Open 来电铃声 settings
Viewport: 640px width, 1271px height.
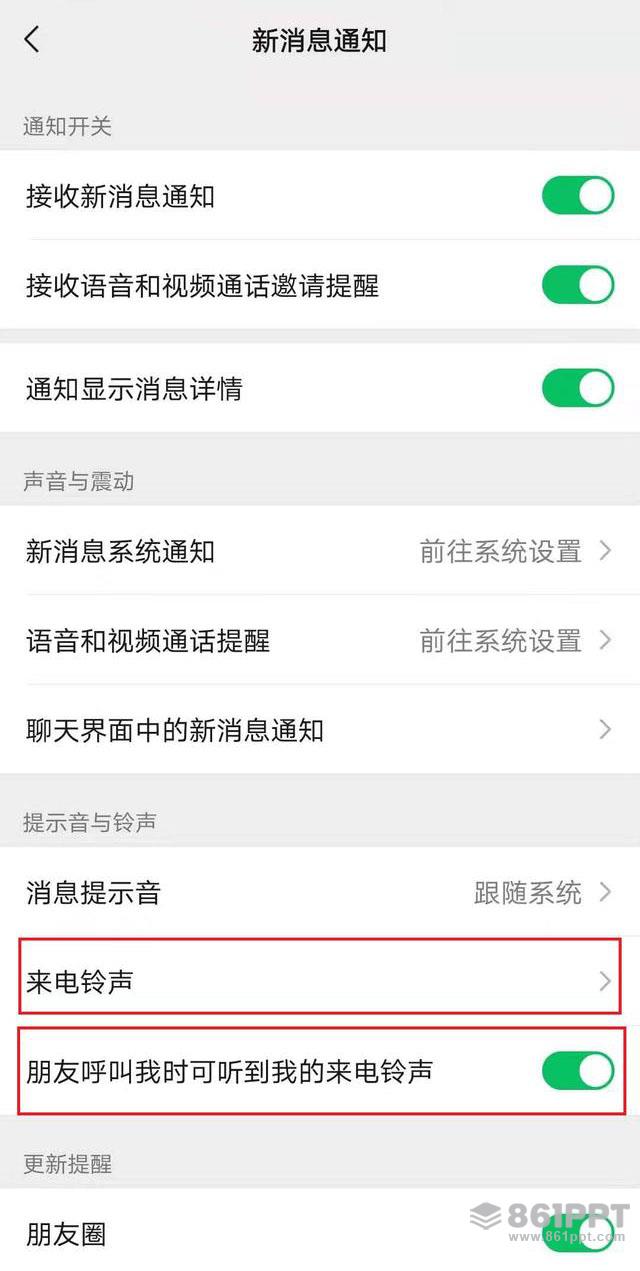[x=320, y=981]
